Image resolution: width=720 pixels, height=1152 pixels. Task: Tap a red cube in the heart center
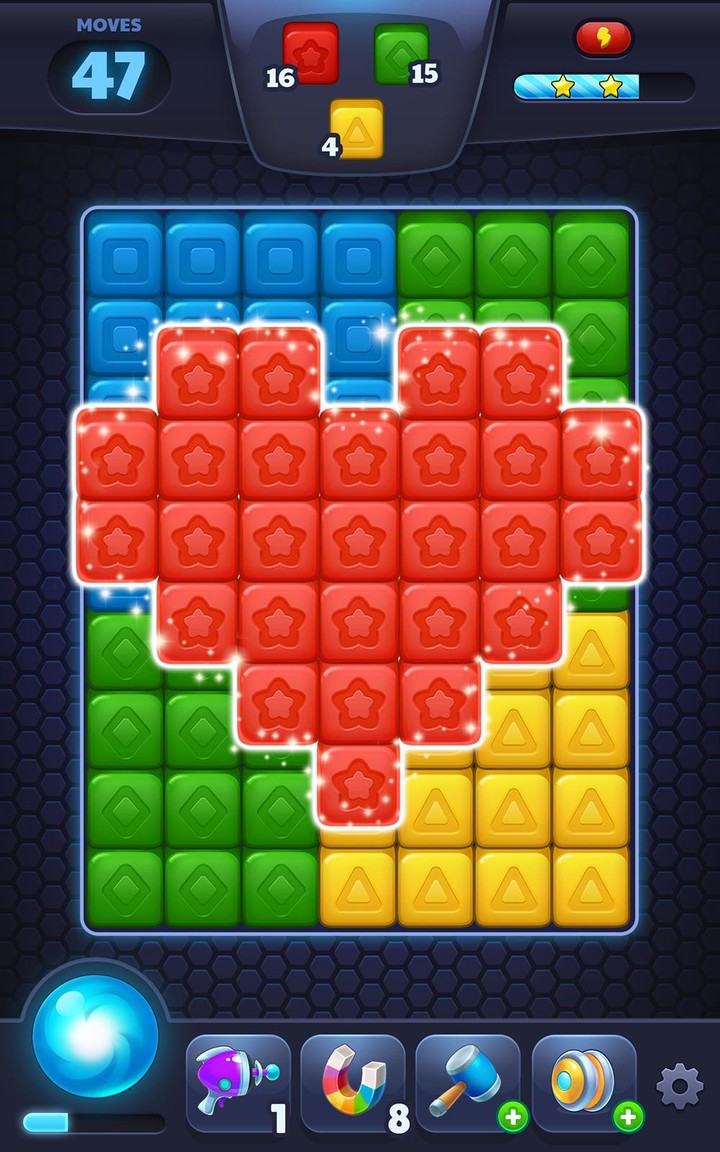click(x=360, y=530)
